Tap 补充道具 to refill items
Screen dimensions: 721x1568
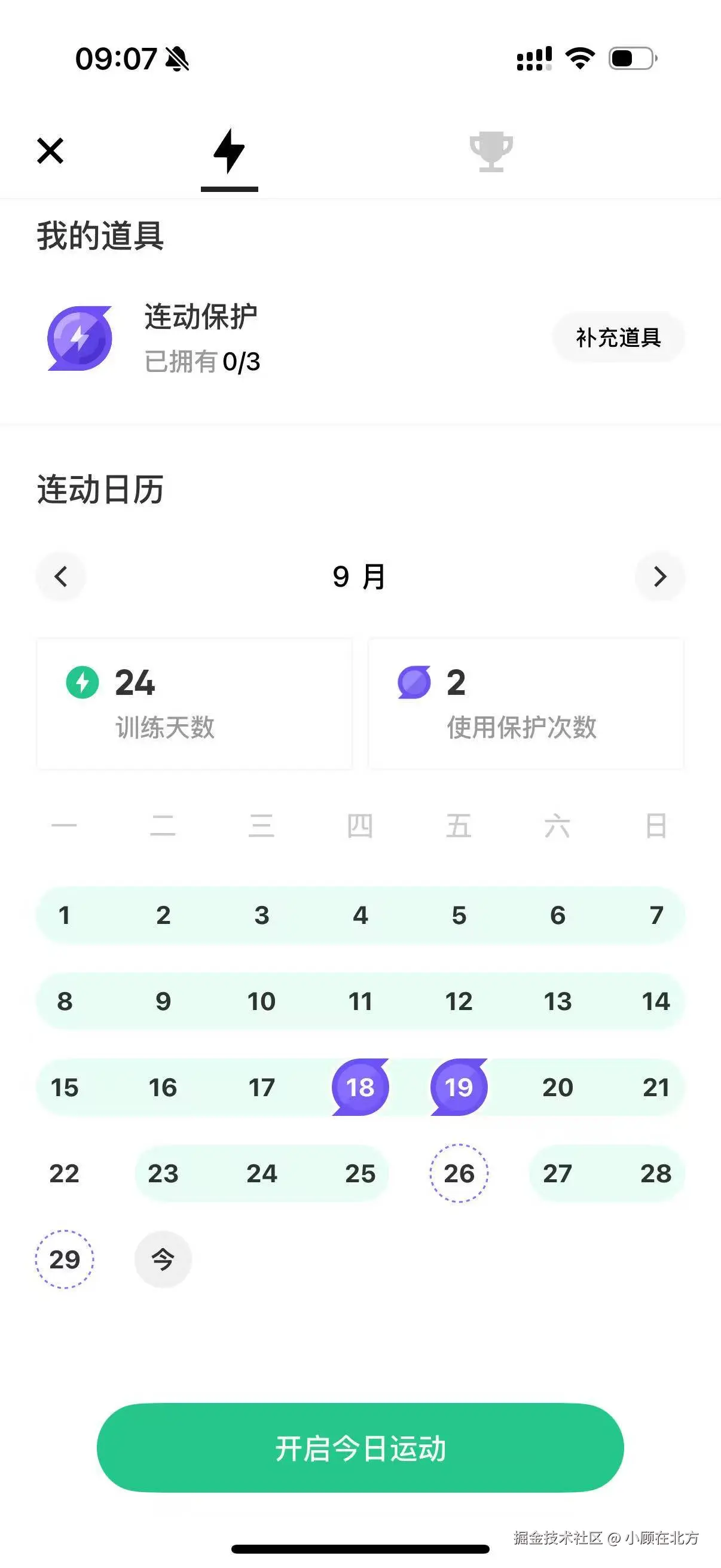pos(618,337)
